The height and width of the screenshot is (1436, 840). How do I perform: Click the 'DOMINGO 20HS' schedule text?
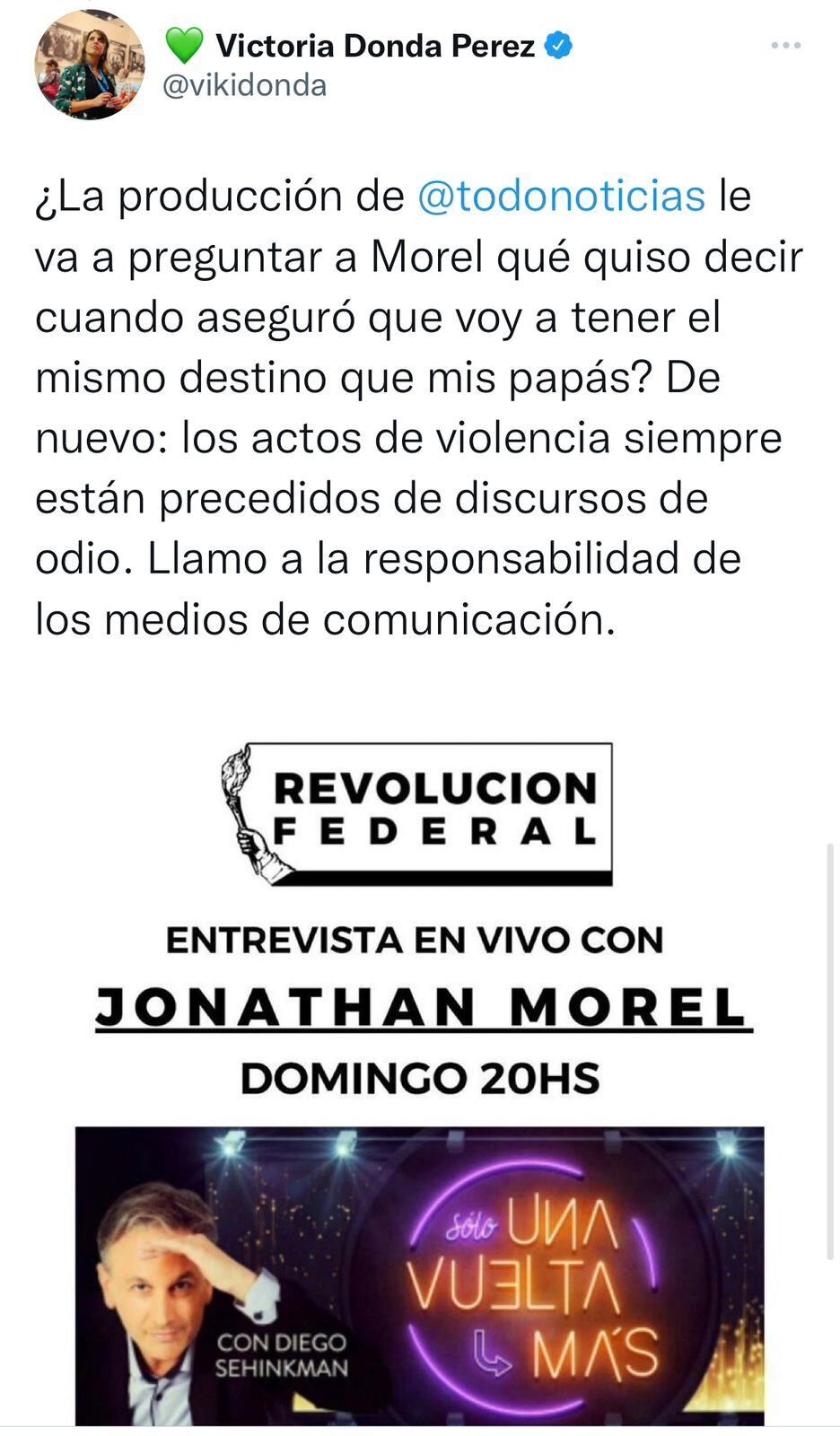click(418, 1075)
